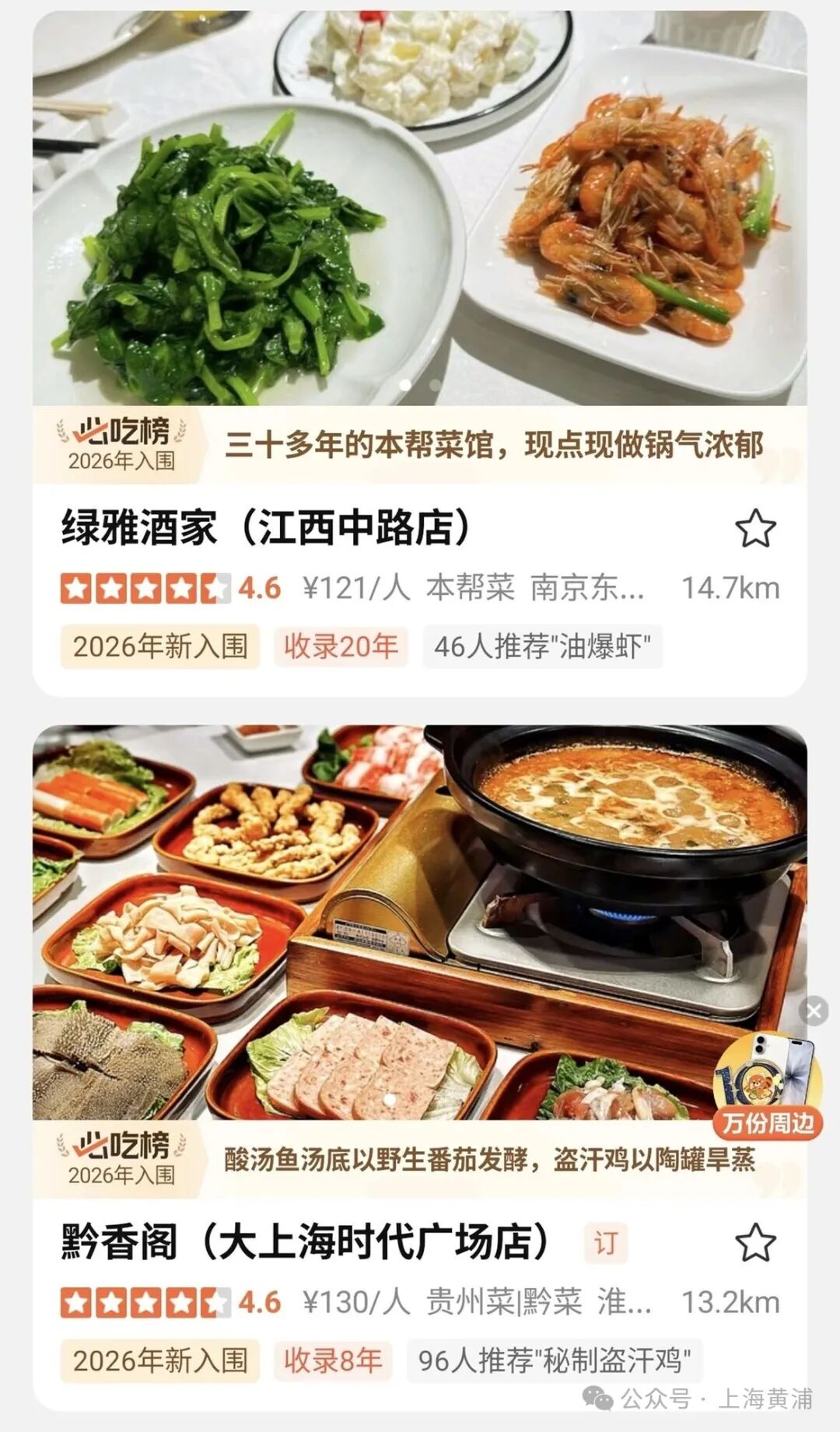840x1432 pixels.
Task: Favorite 黔香阁 with the star icon
Action: [755, 1242]
